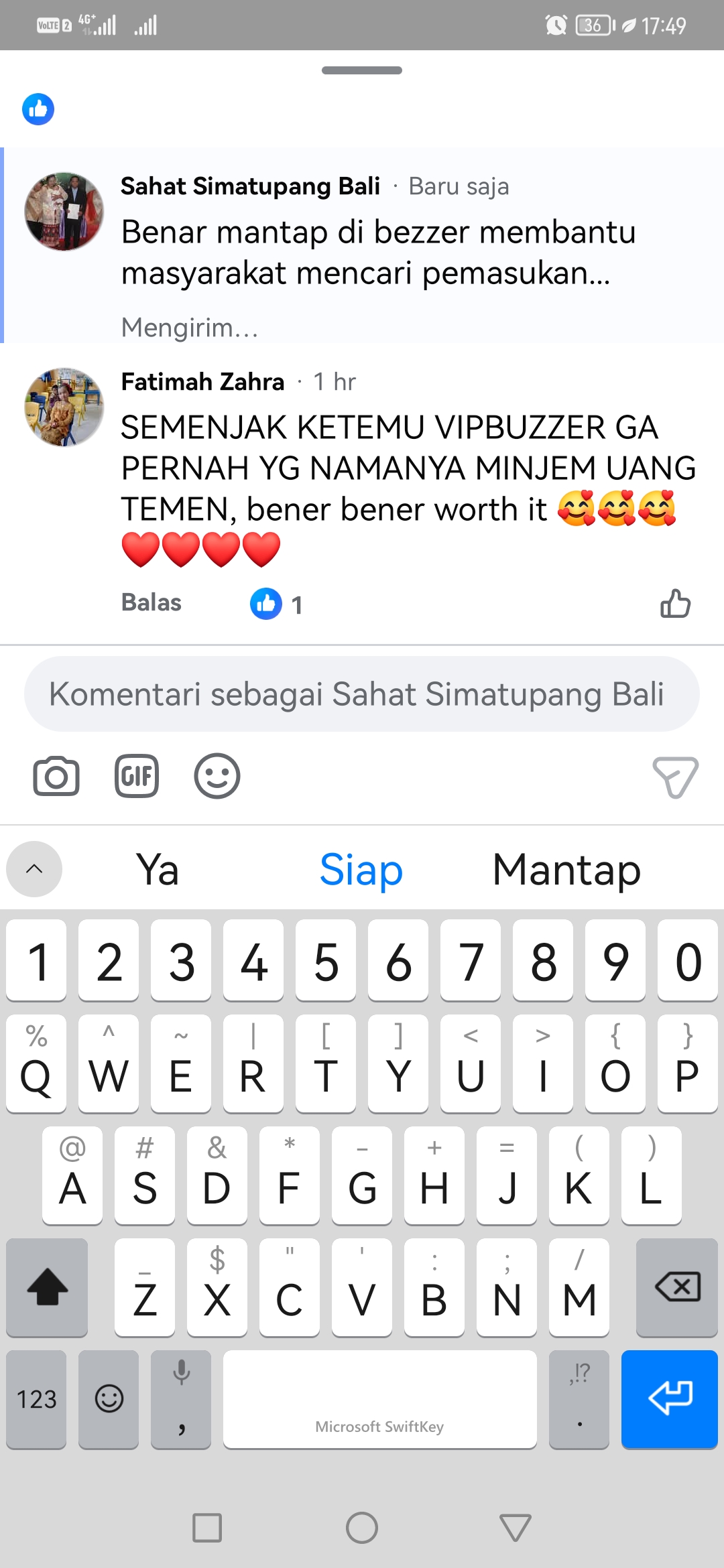Tap the blue enter key
The width and height of the screenshot is (724, 1568).
coord(669,1398)
